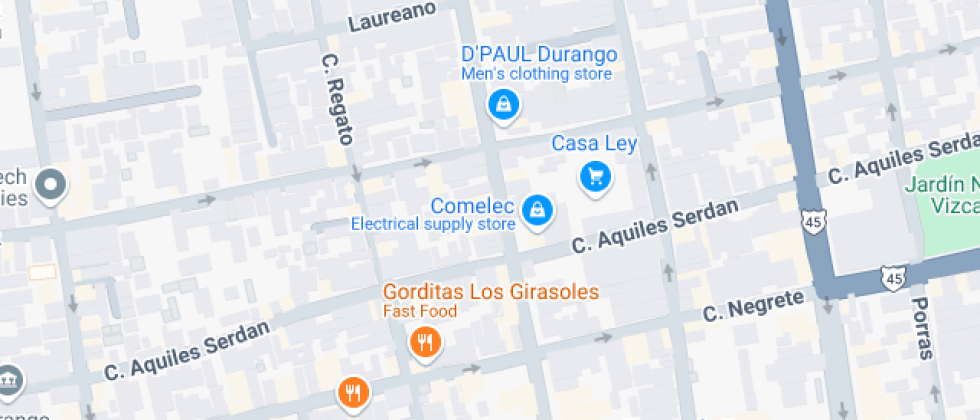Tap the gray location pin near 'ech ies'
The height and width of the screenshot is (420, 980).
50,185
